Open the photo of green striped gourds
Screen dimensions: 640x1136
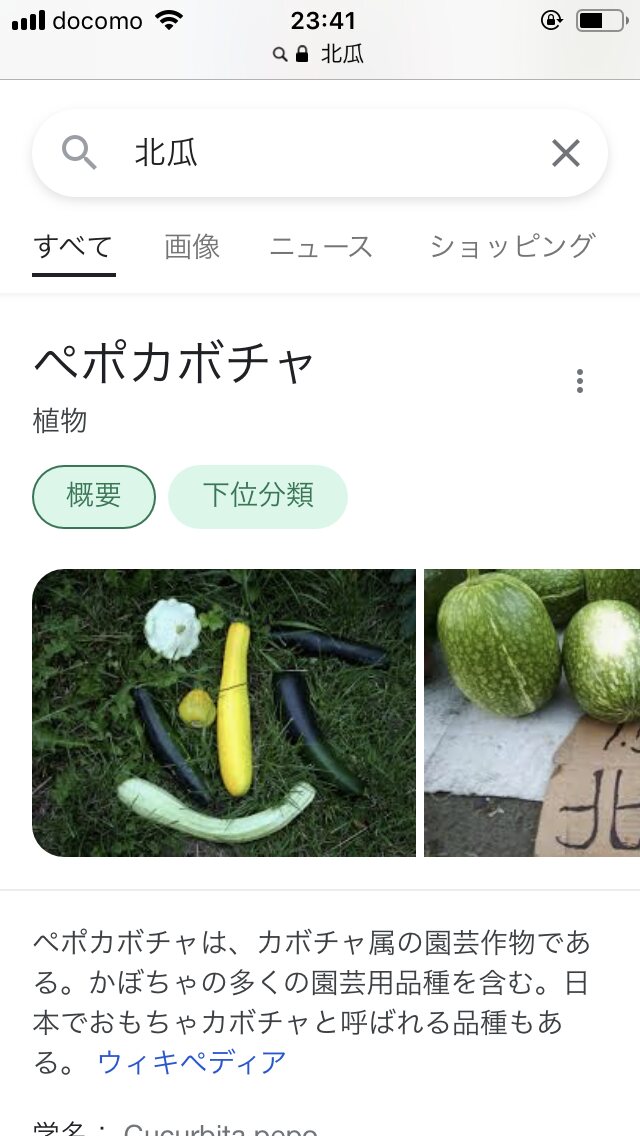[x=532, y=712]
